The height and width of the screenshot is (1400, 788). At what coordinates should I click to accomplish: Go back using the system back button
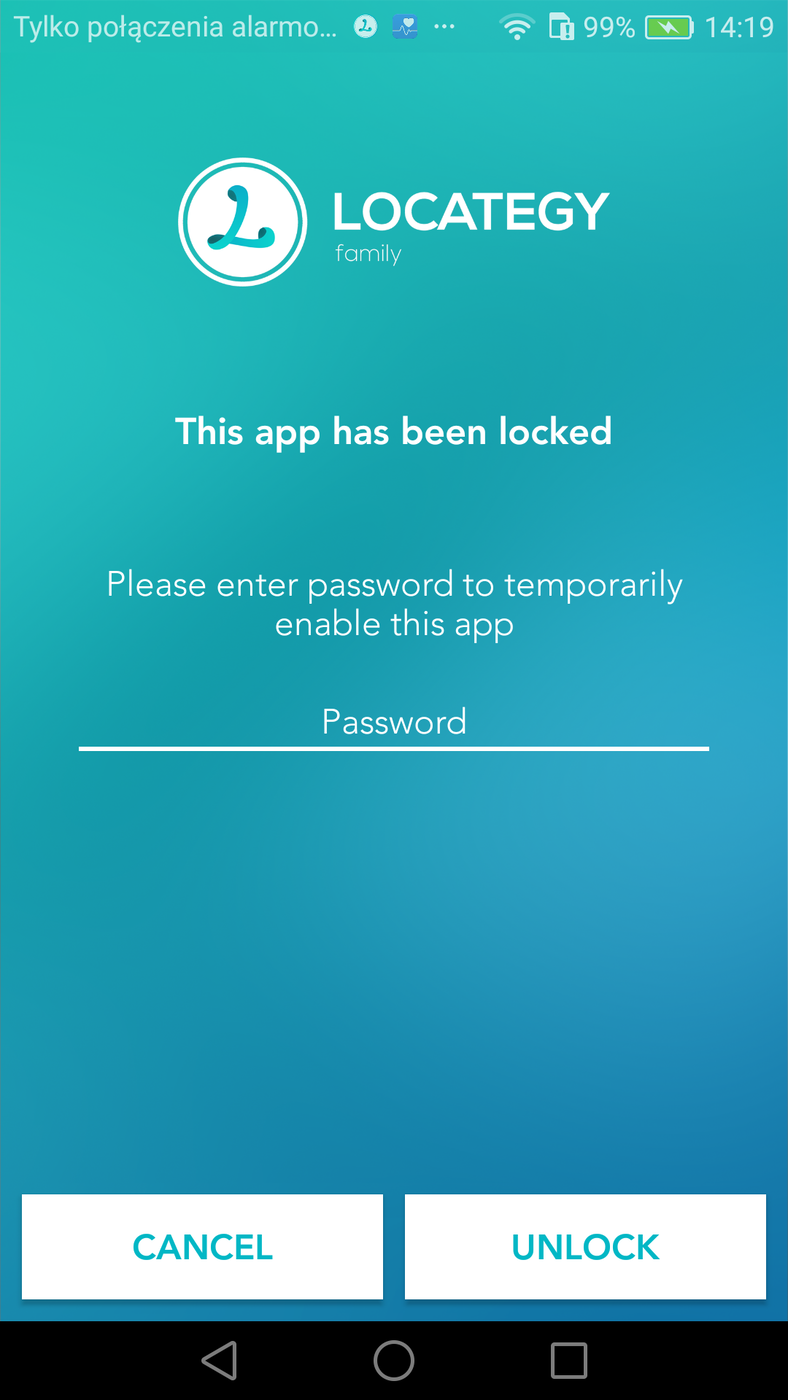(218, 1360)
